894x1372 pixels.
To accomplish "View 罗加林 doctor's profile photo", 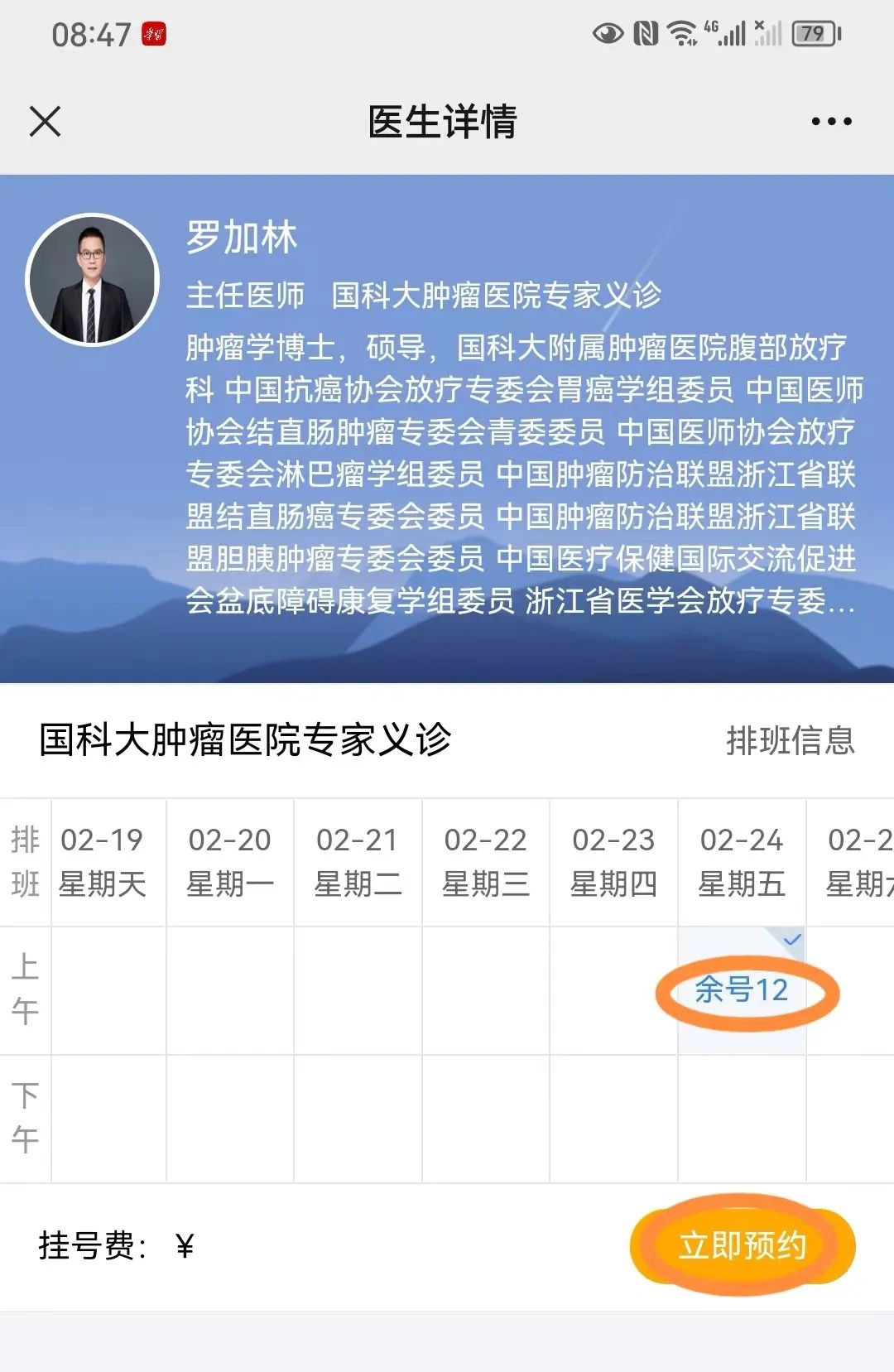I will [92, 280].
